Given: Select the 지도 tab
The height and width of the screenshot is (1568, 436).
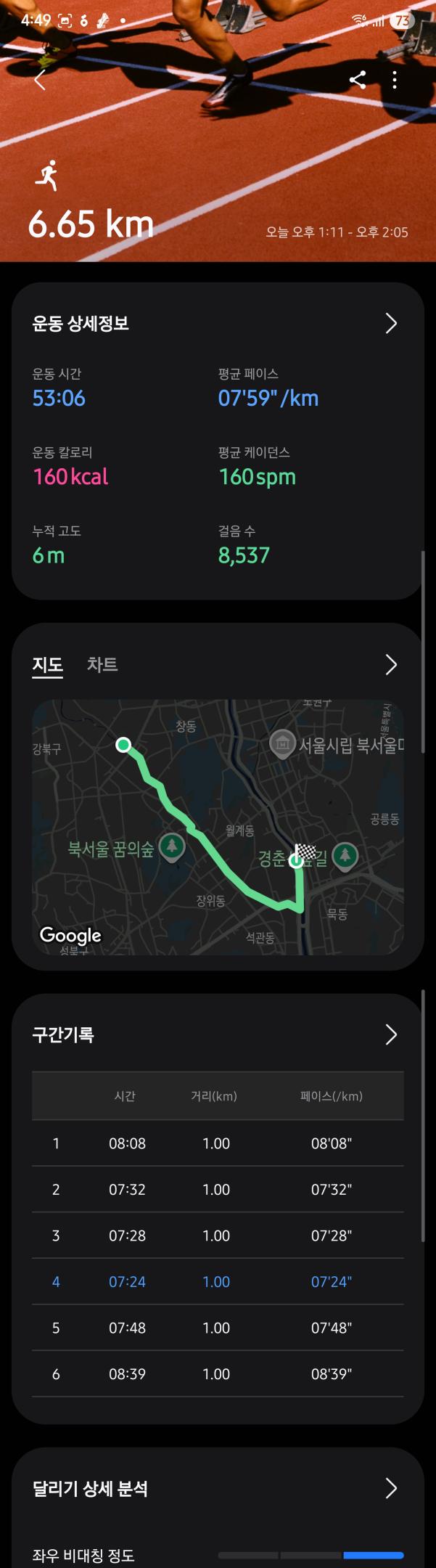Looking at the screenshot, I should coord(48,664).
